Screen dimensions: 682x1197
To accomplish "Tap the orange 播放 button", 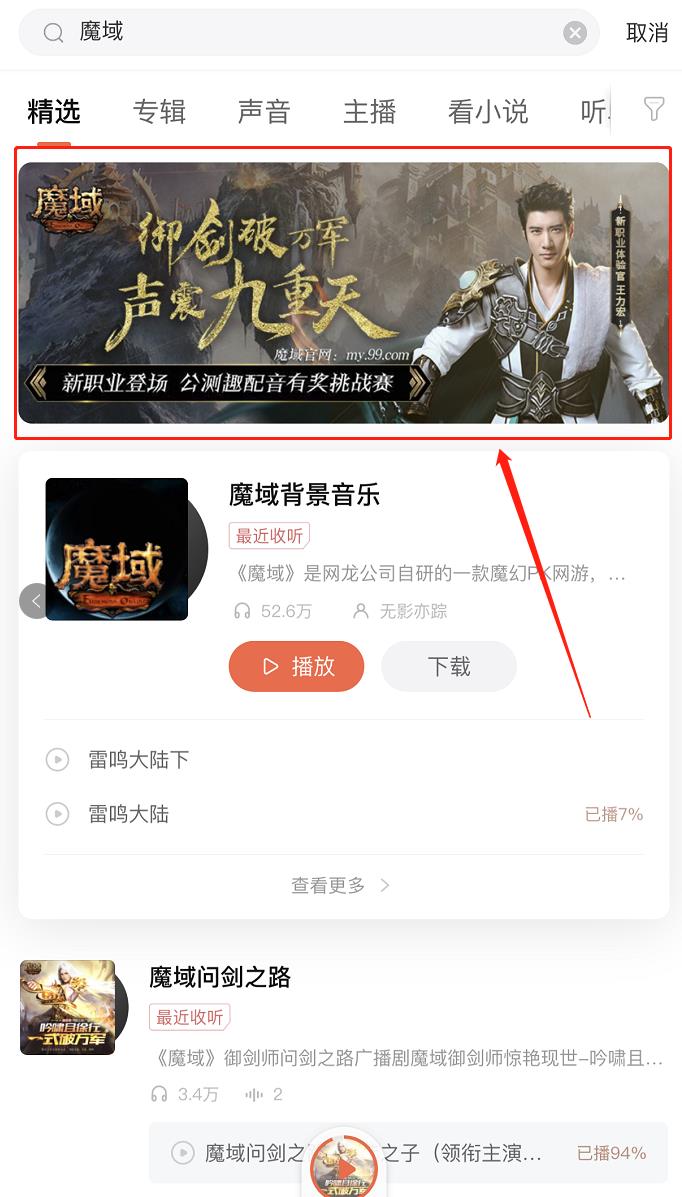I will 296,666.
